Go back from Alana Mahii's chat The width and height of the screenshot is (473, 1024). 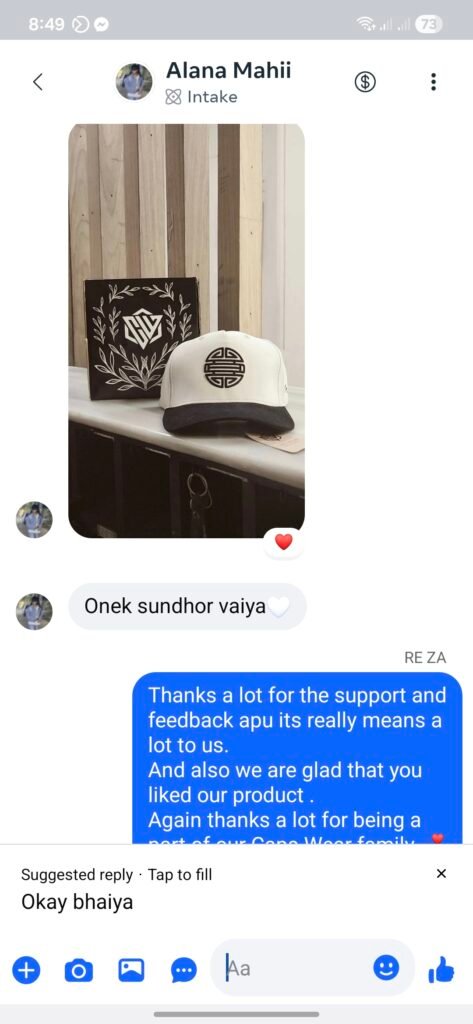pyautogui.click(x=38, y=82)
